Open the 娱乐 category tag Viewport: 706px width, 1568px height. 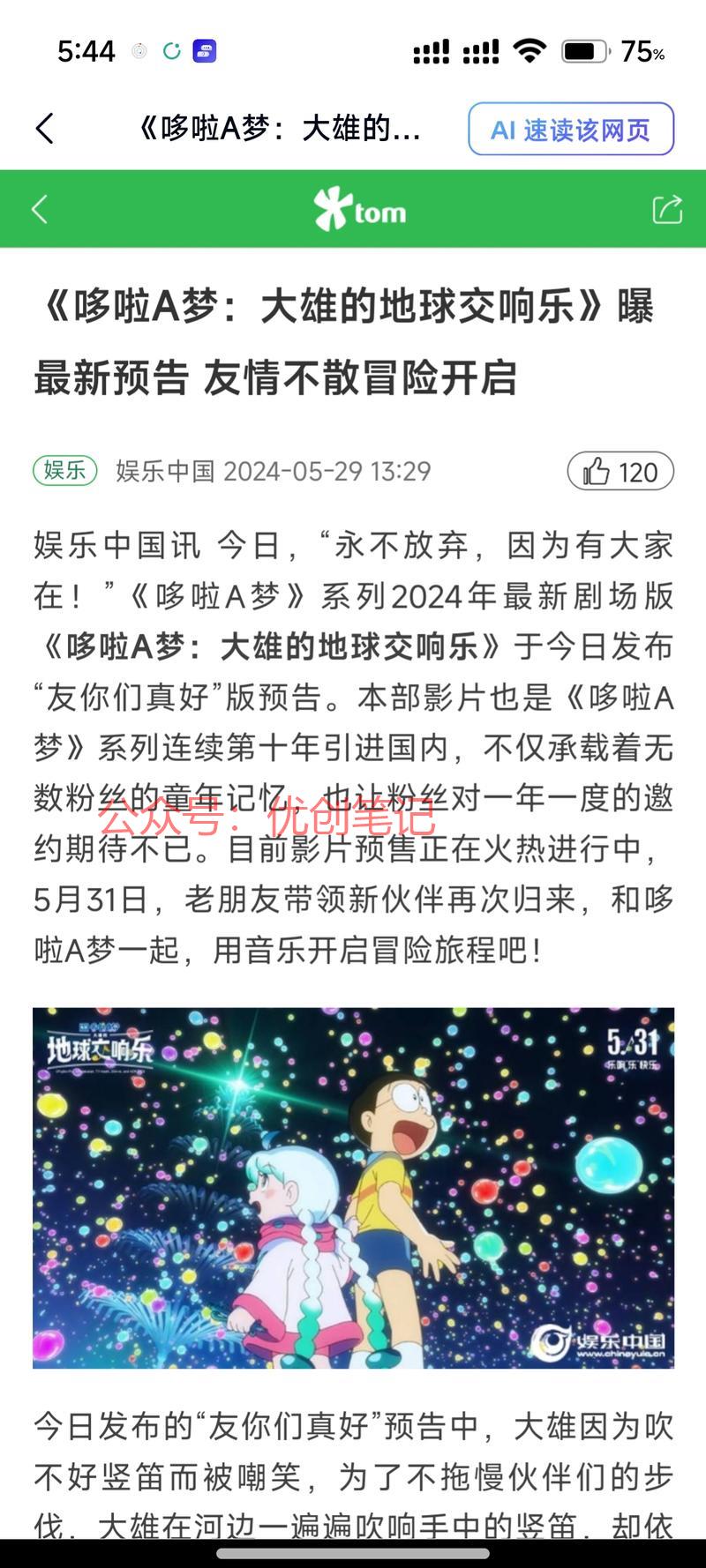(64, 470)
